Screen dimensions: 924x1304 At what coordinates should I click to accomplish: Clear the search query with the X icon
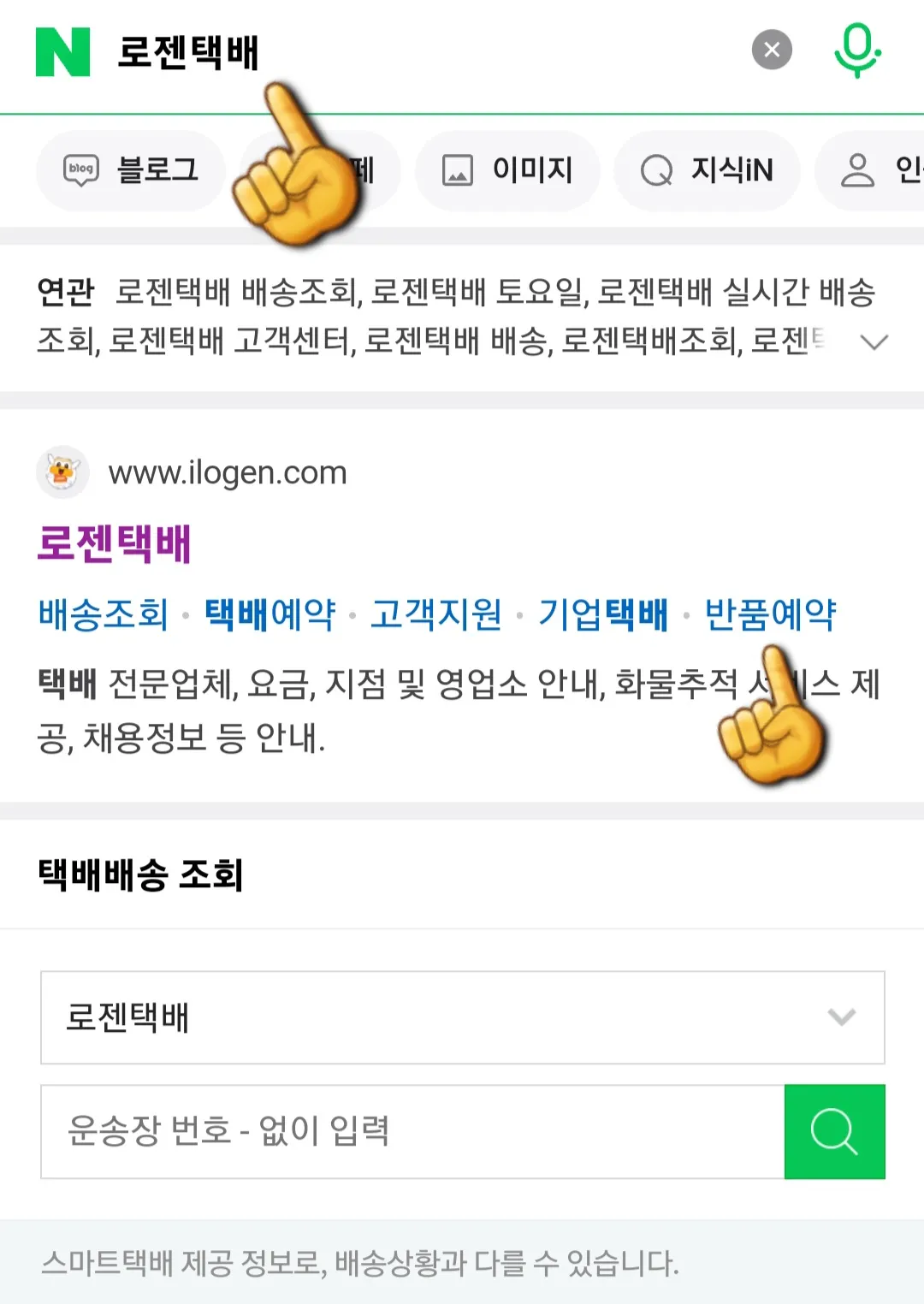pyautogui.click(x=772, y=49)
